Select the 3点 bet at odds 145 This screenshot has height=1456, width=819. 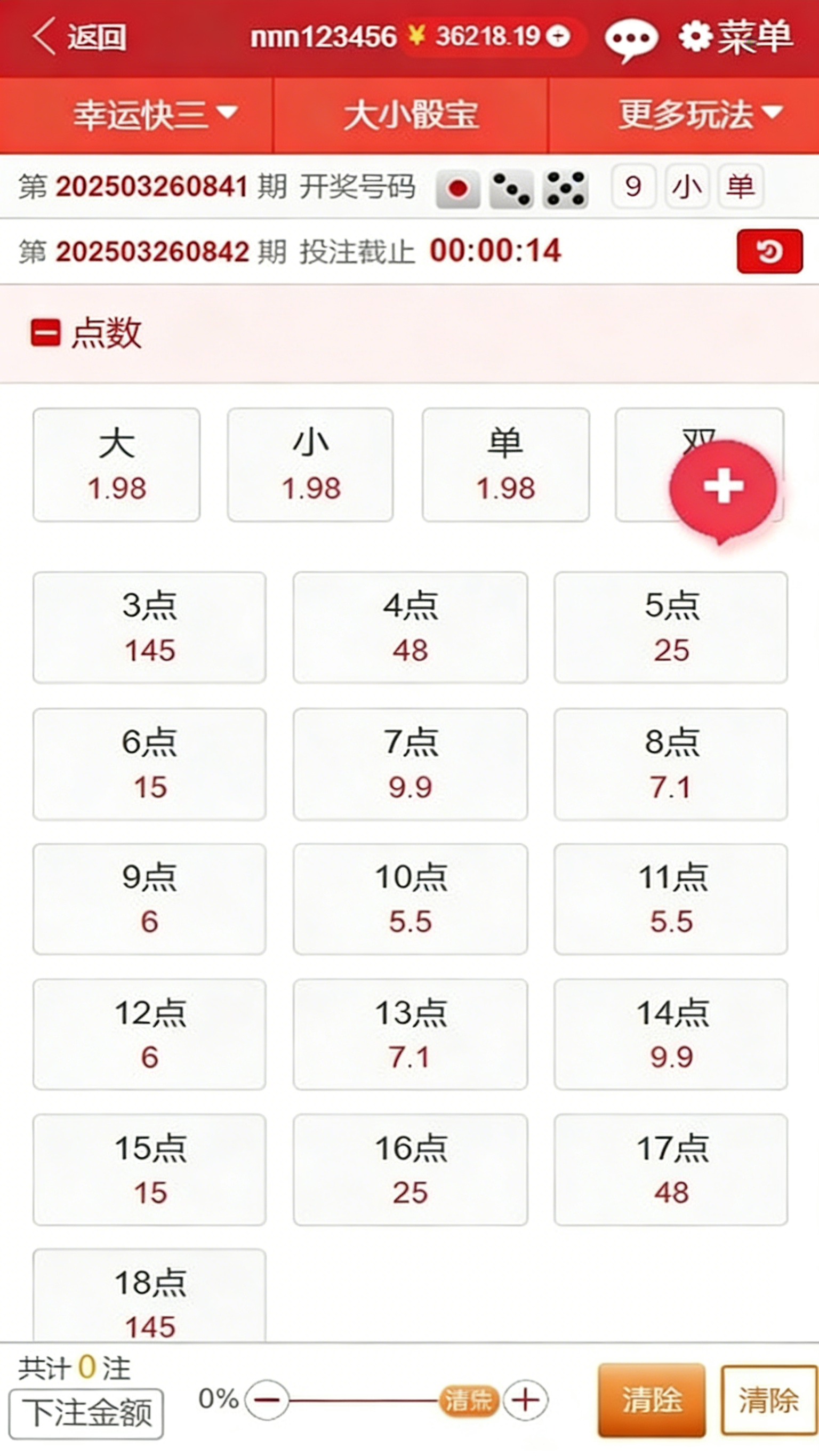point(149,627)
